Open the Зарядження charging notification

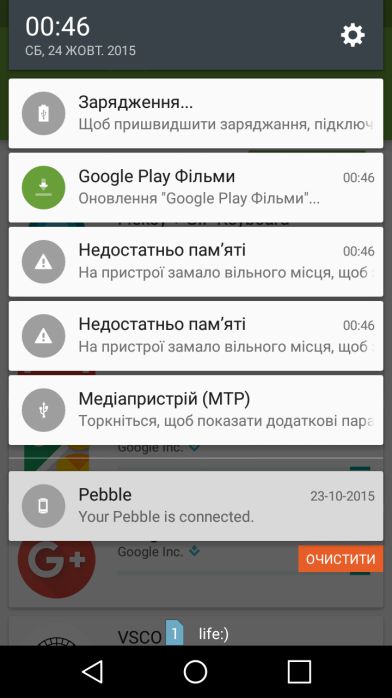(x=196, y=114)
